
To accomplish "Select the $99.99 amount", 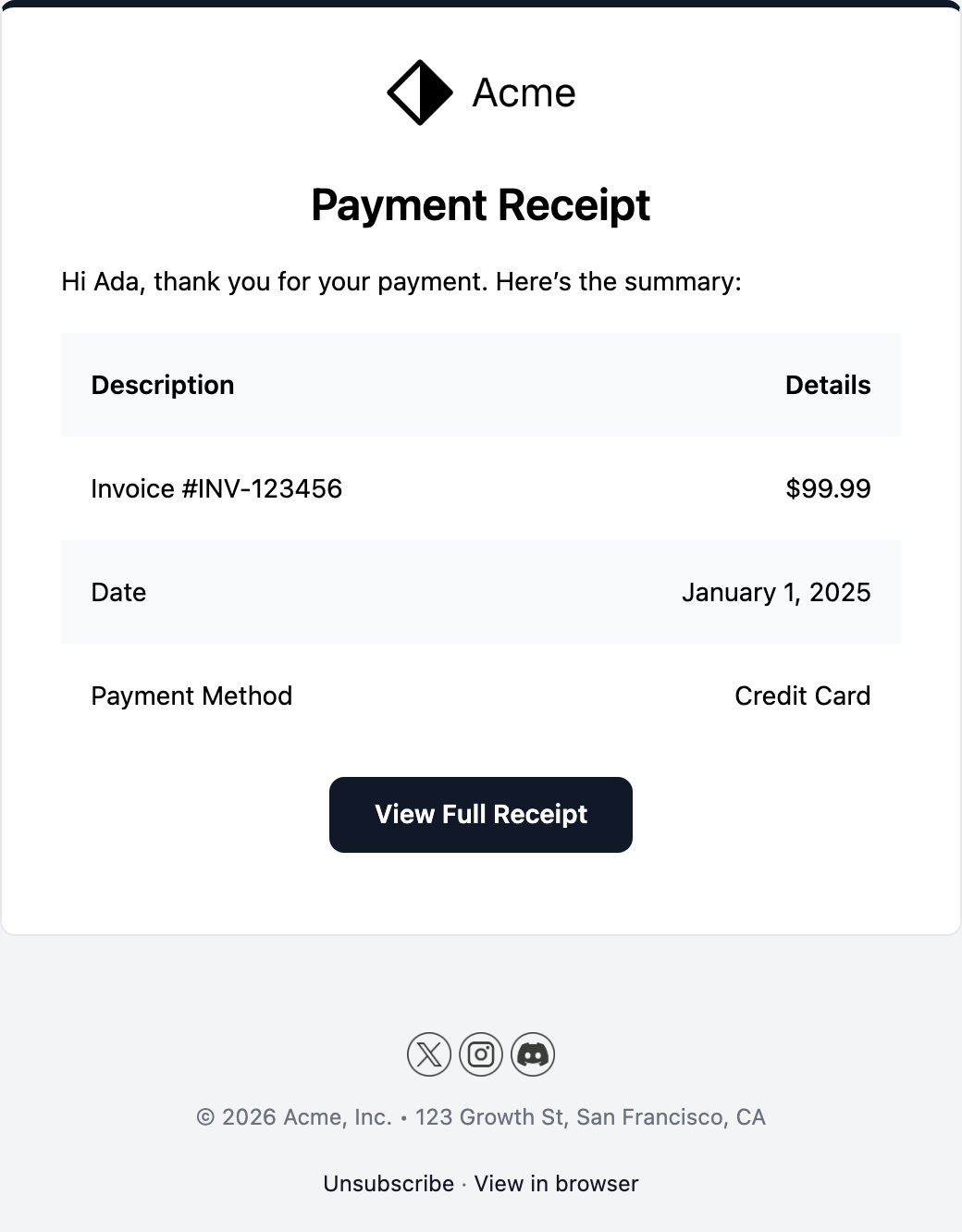I will (828, 488).
